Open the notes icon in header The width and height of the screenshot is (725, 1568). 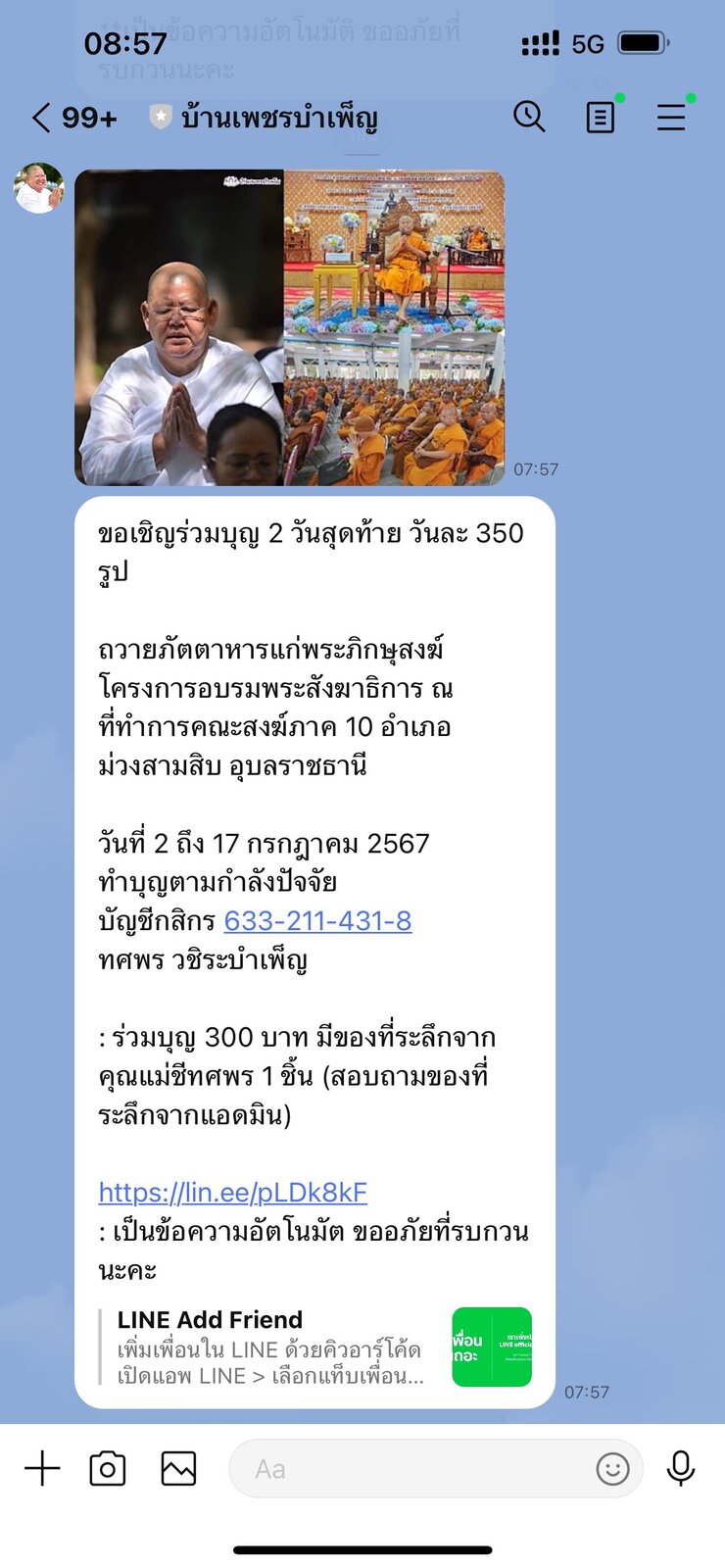600,118
